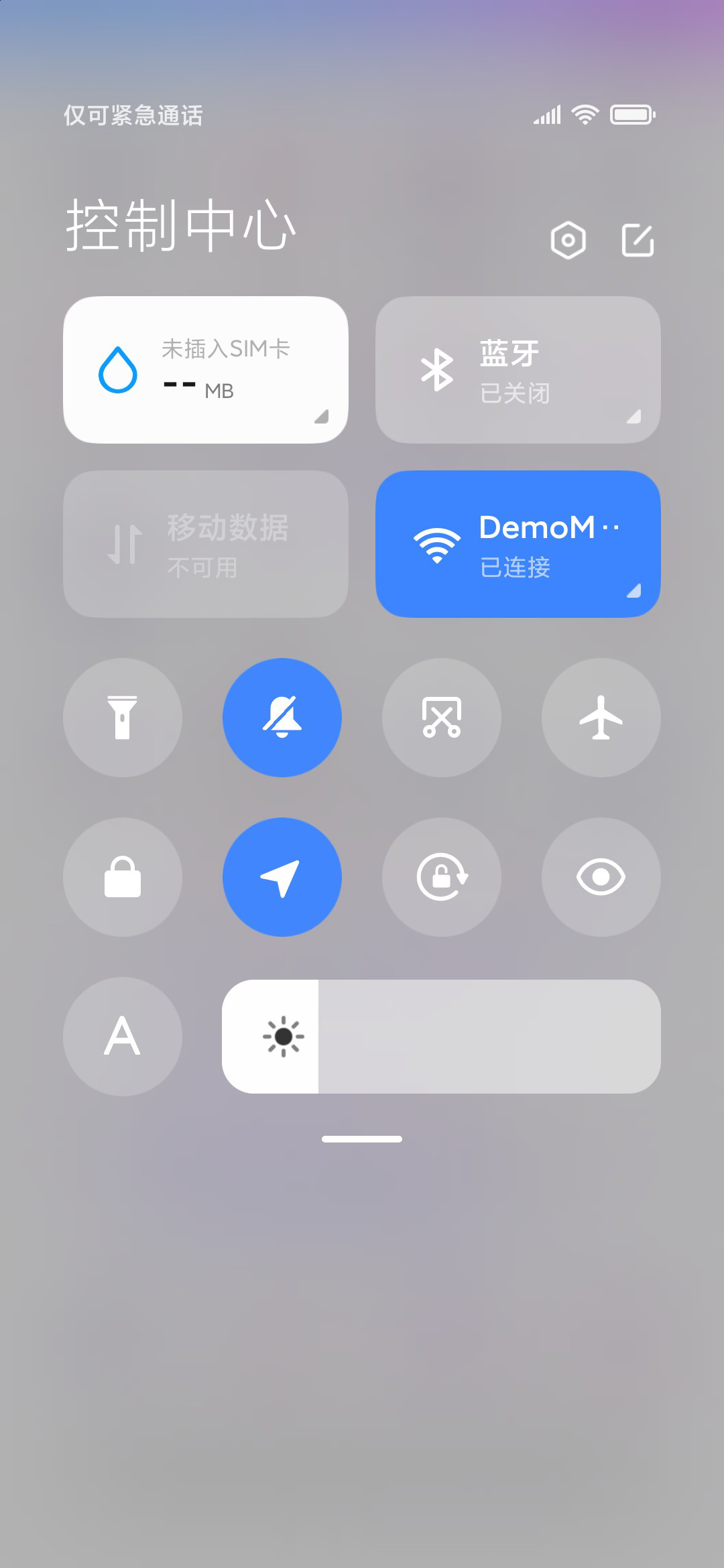
Task: Enable reading mode eye toggle
Action: (x=601, y=877)
